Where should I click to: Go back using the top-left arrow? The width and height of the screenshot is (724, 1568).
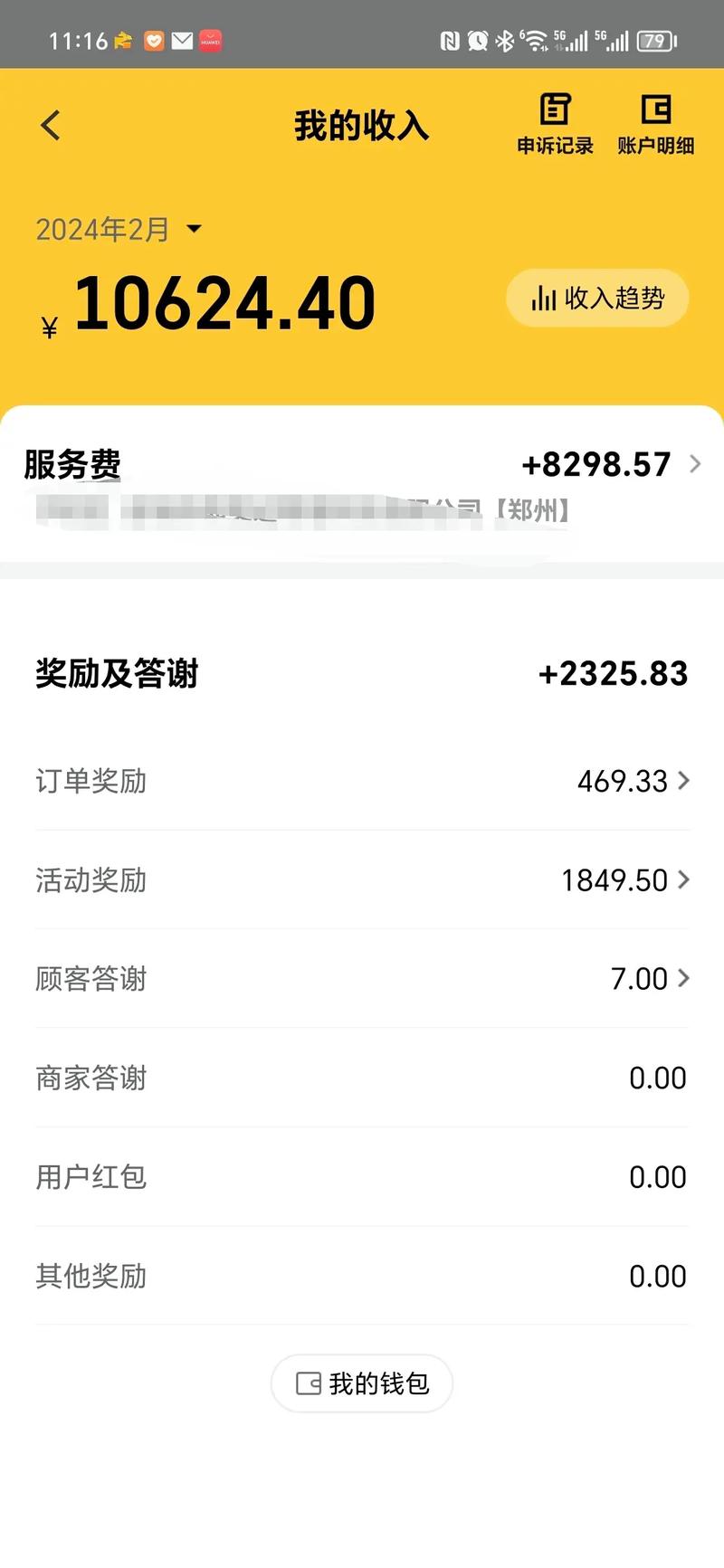pos(51,125)
